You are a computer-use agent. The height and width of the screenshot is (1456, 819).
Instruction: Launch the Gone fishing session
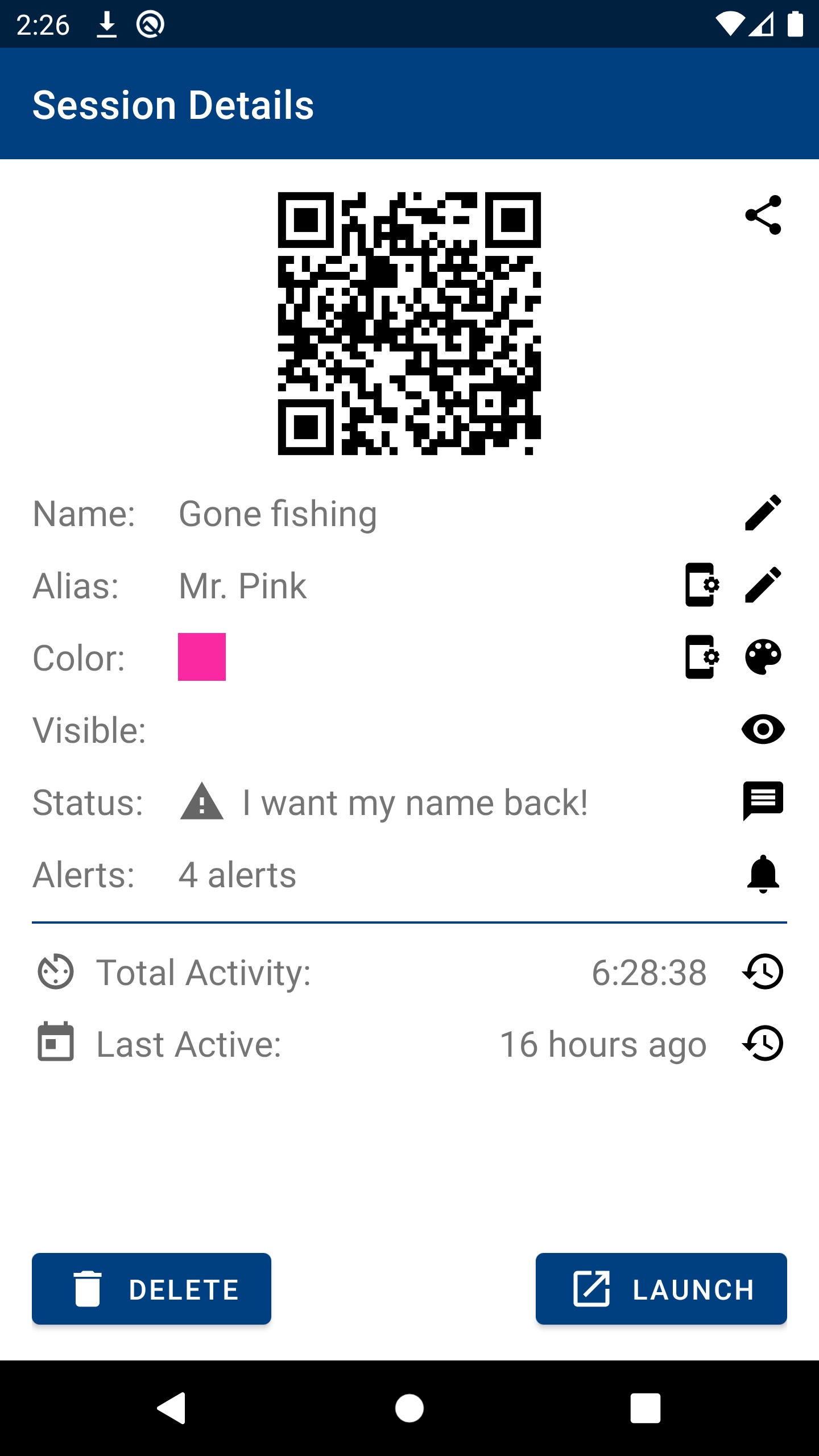click(x=661, y=1289)
